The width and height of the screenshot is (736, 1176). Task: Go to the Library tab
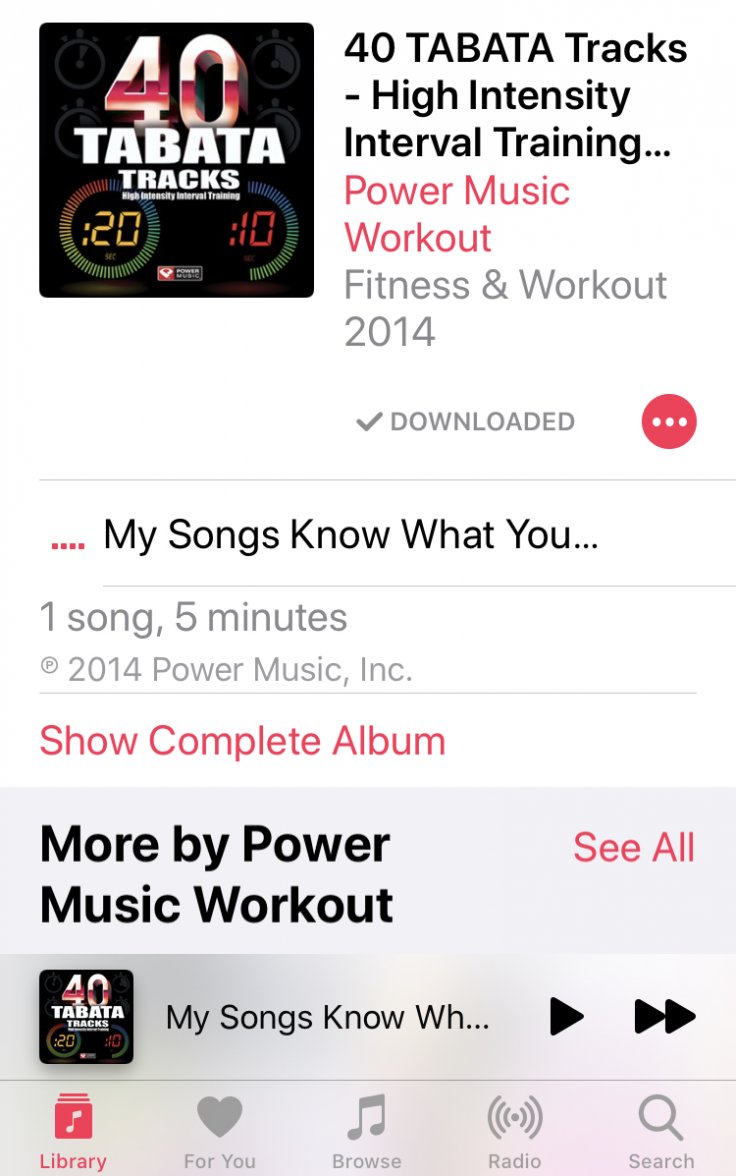(73, 1131)
